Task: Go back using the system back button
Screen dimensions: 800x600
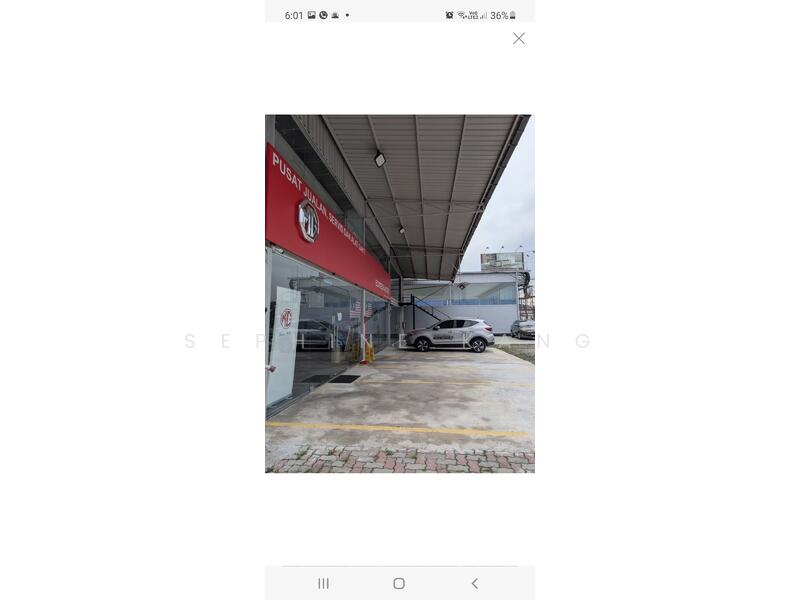Action: click(474, 583)
